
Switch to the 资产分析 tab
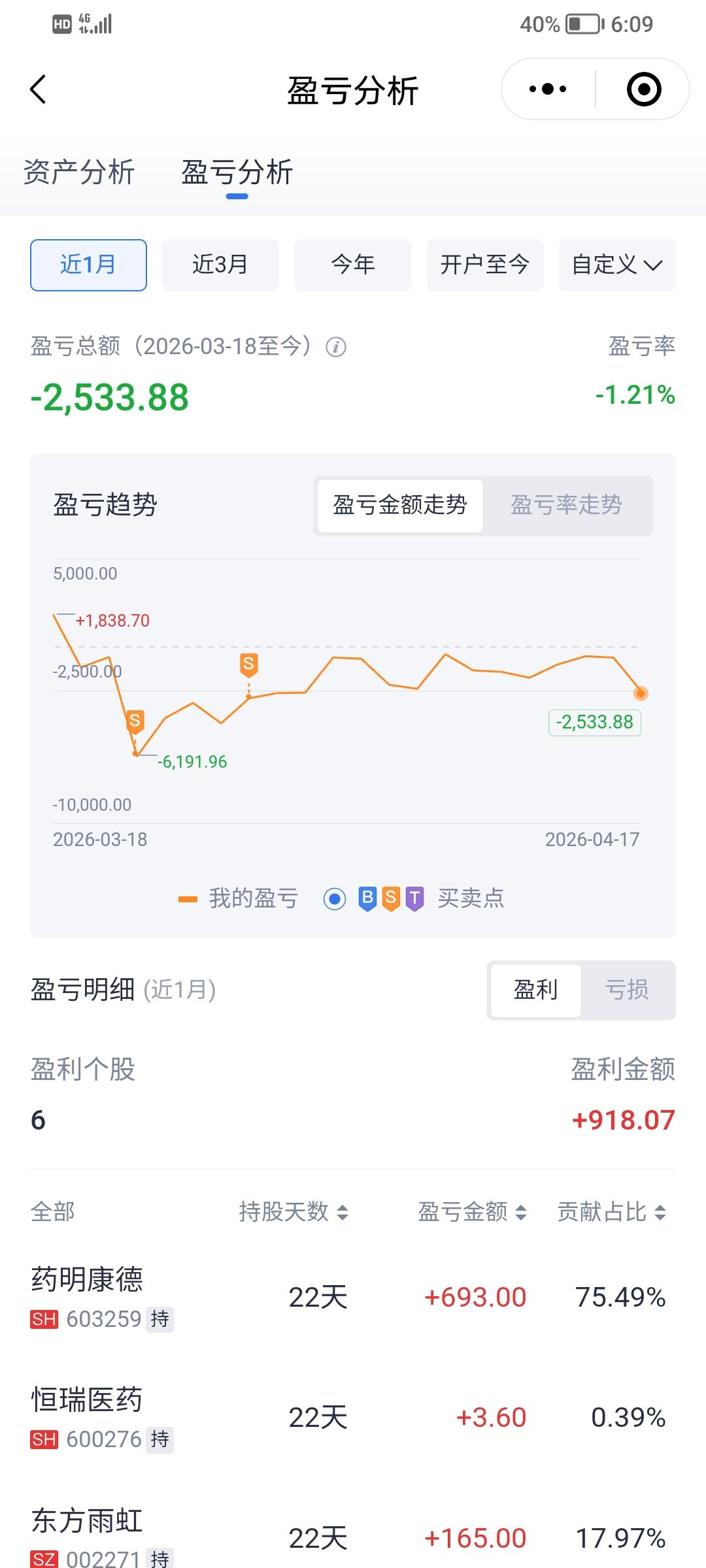pos(79,173)
